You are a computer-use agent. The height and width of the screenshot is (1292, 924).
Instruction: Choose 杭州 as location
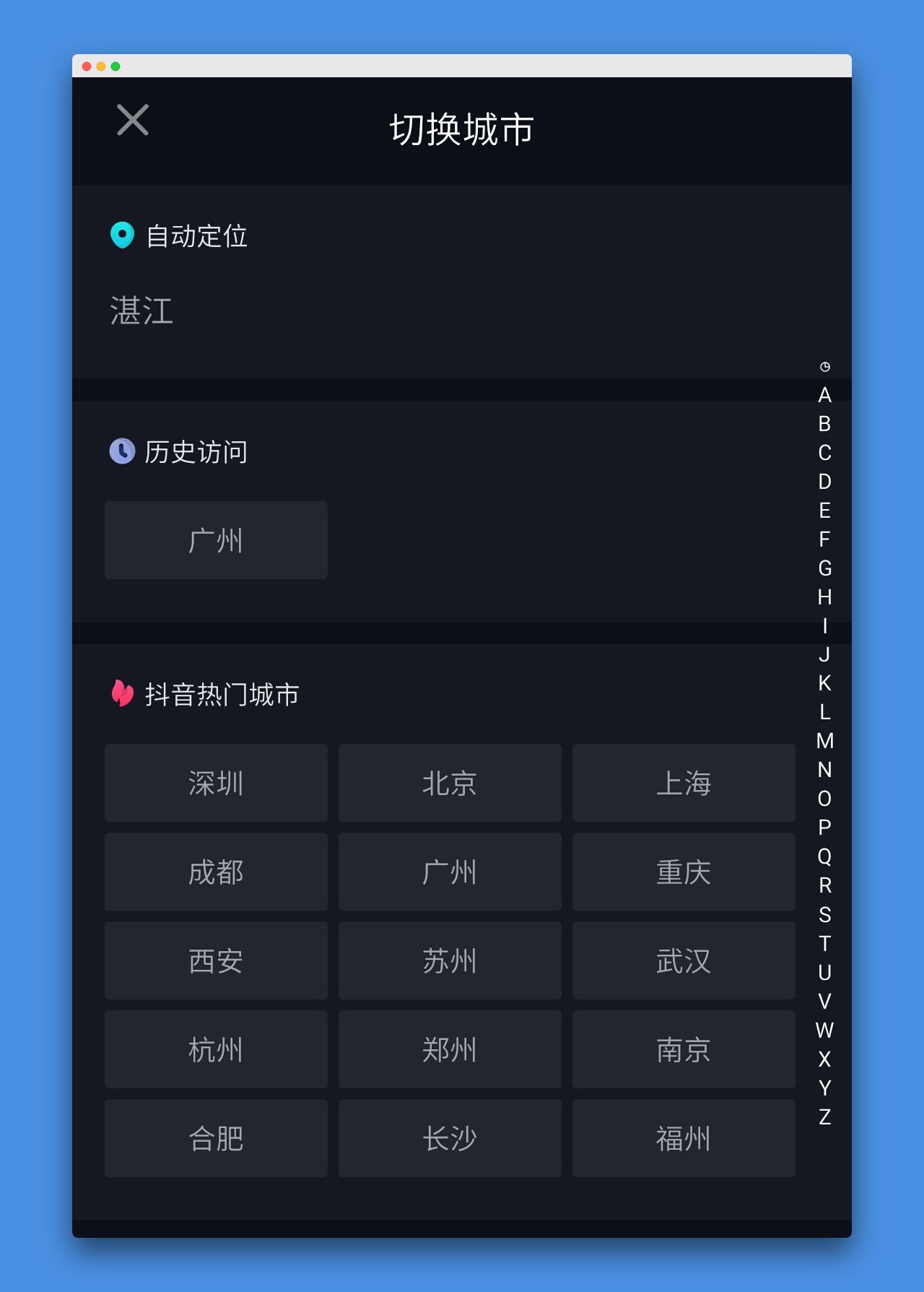pos(216,1049)
